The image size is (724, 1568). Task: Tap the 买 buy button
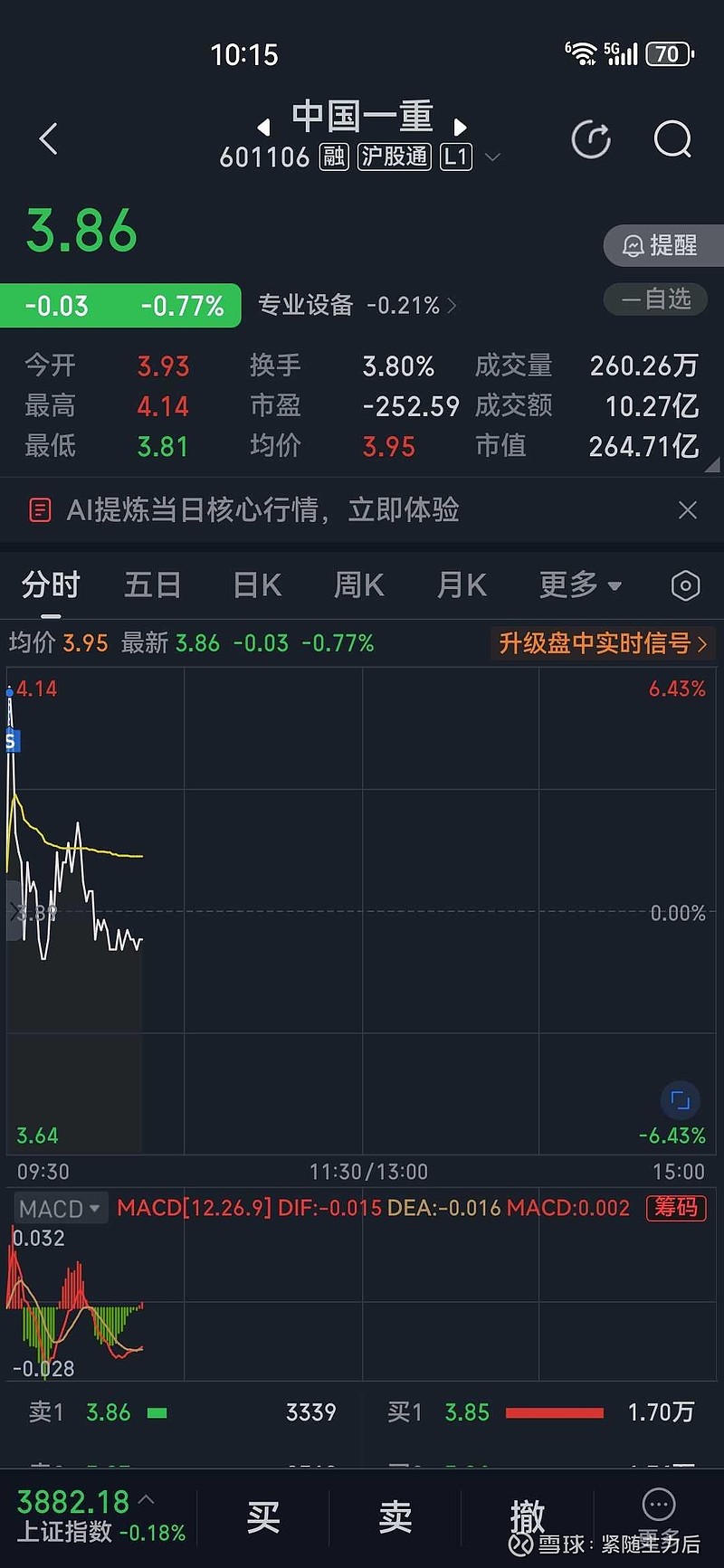[x=263, y=1517]
